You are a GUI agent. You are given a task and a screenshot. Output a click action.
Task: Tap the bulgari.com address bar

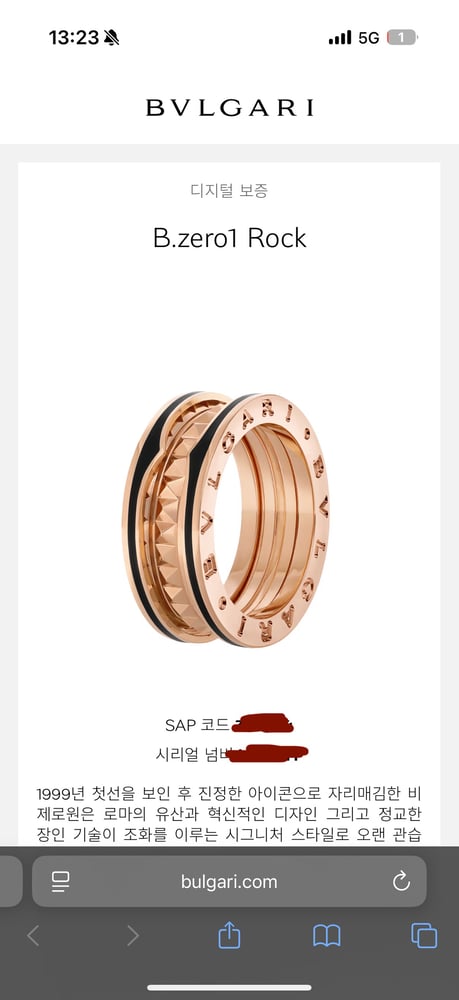coord(229,881)
